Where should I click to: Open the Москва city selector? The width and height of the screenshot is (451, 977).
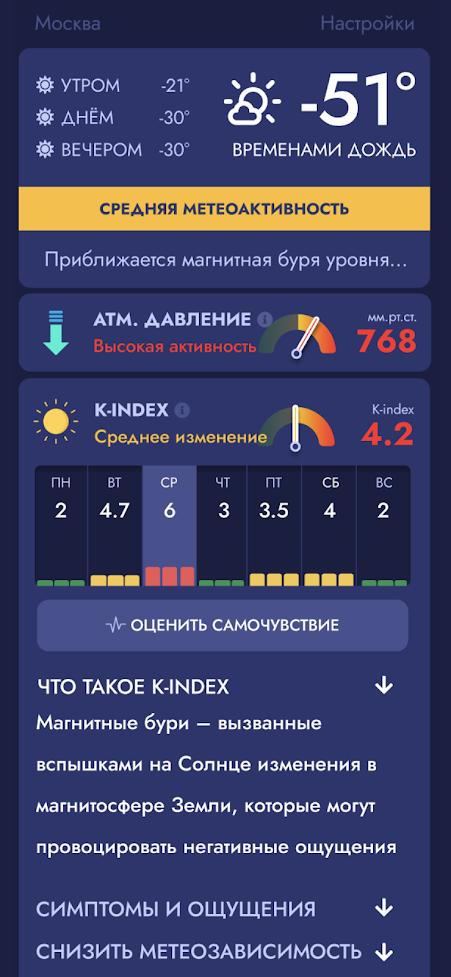[67, 24]
